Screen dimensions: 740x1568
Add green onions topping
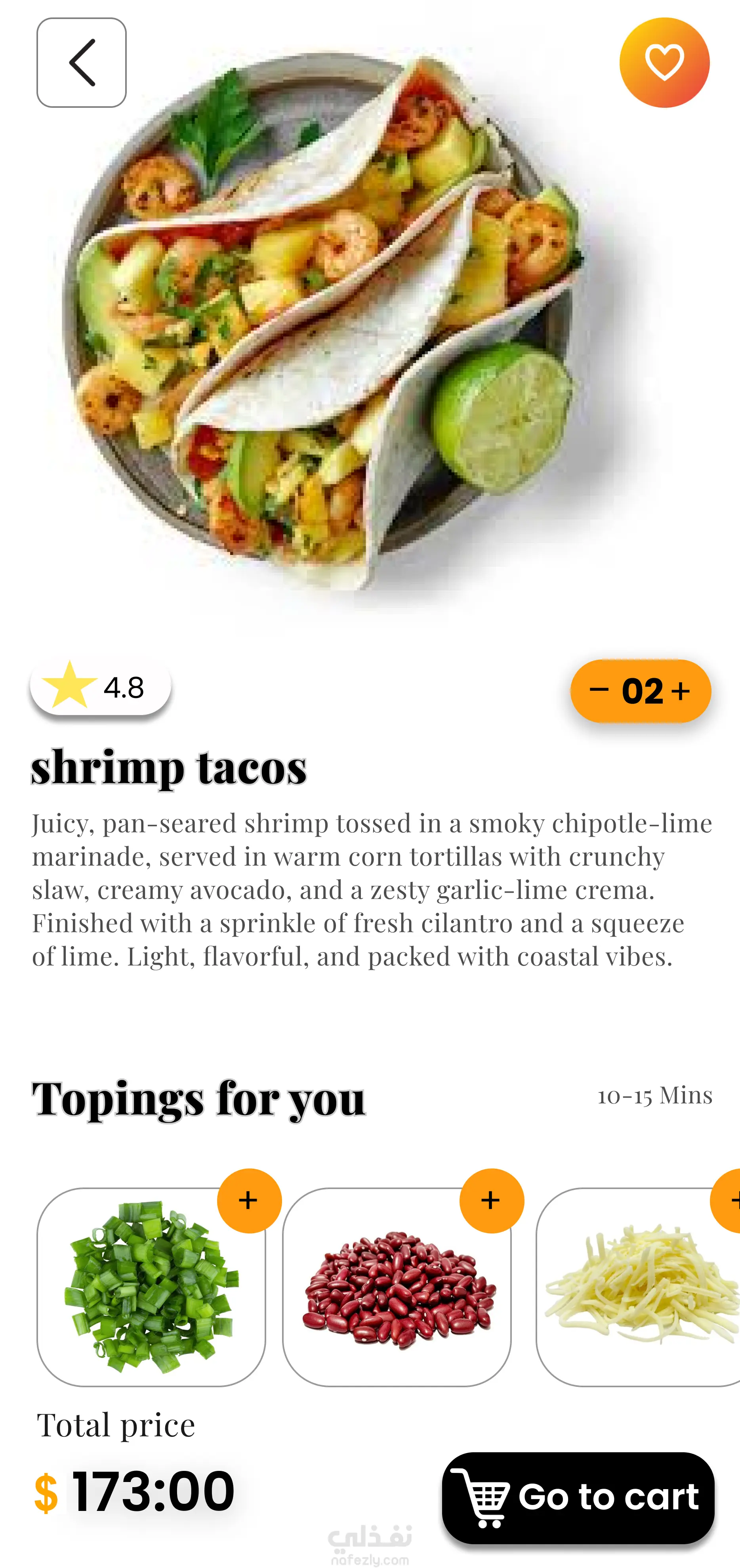(x=249, y=1200)
